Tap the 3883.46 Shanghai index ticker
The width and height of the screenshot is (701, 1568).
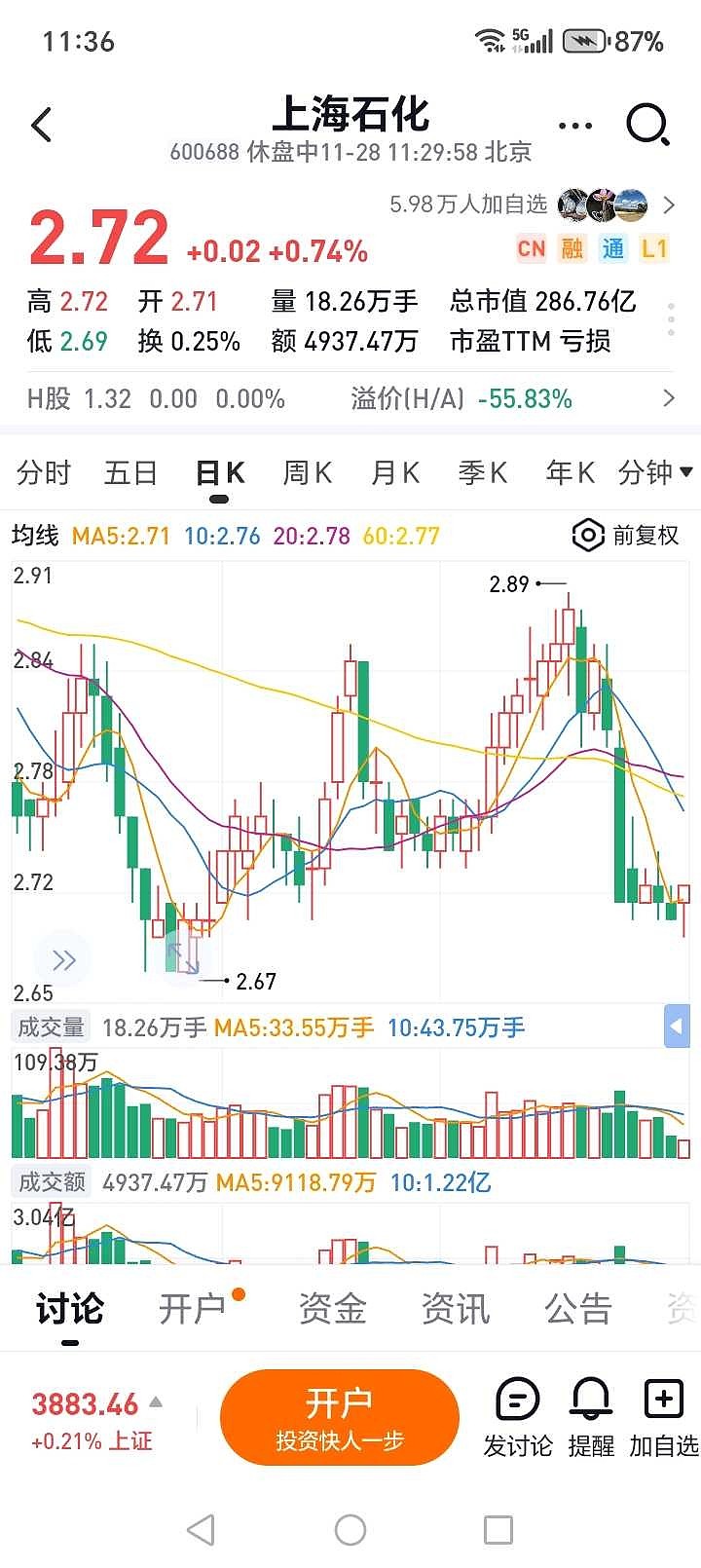coord(86,1403)
